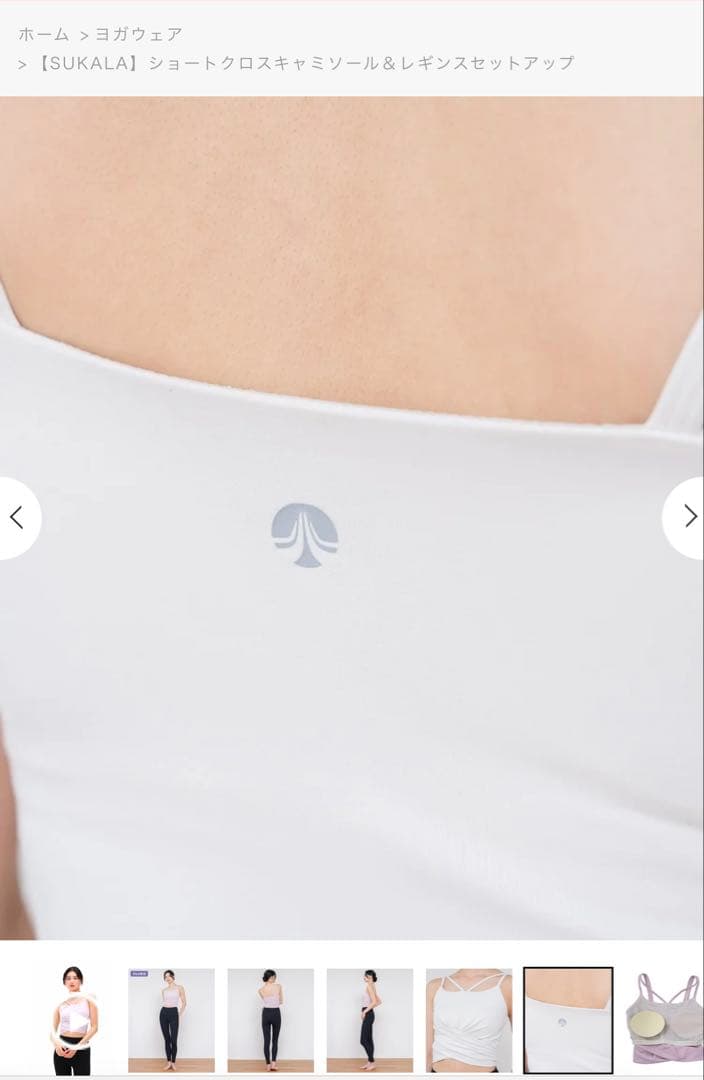Show the previous product image

pos(16,517)
